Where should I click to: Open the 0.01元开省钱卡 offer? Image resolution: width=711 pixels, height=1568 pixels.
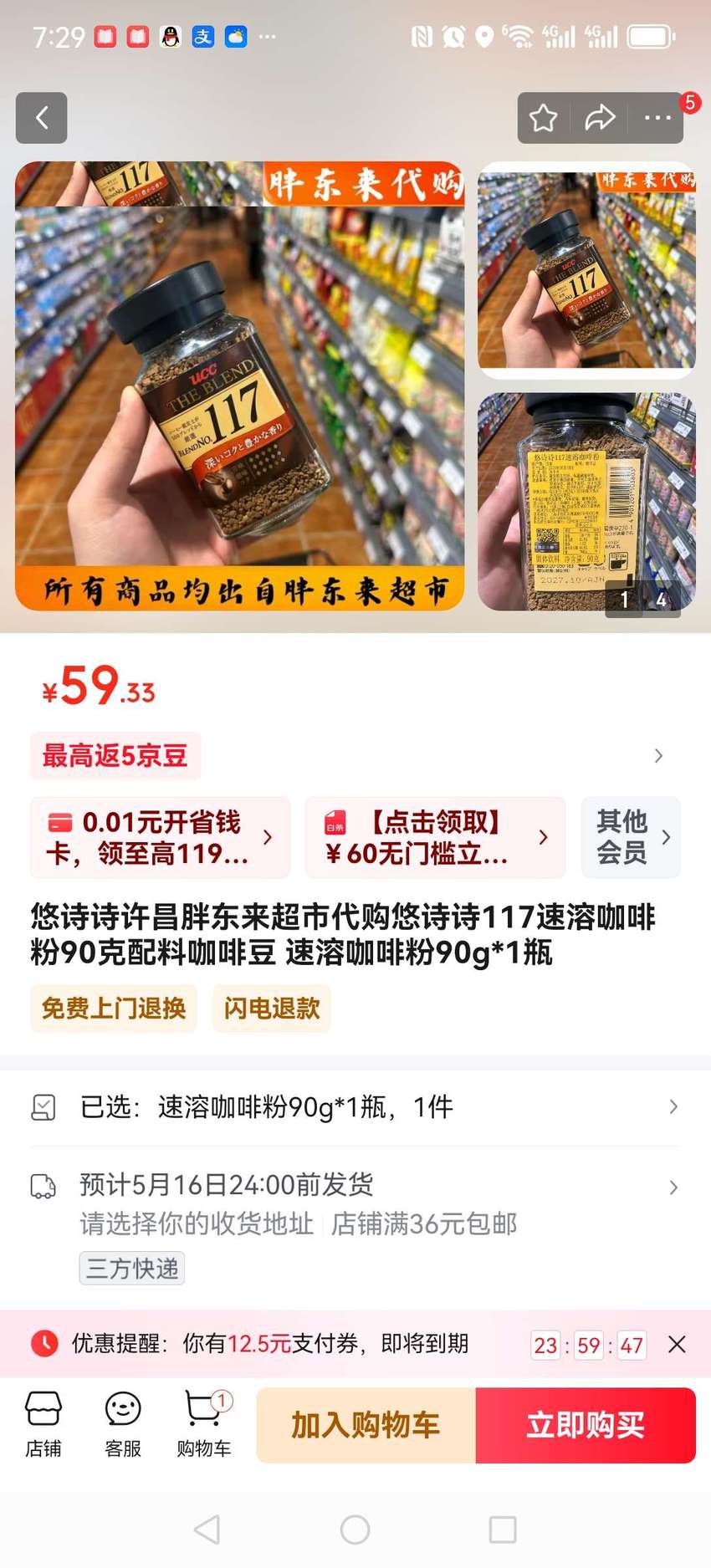click(160, 837)
